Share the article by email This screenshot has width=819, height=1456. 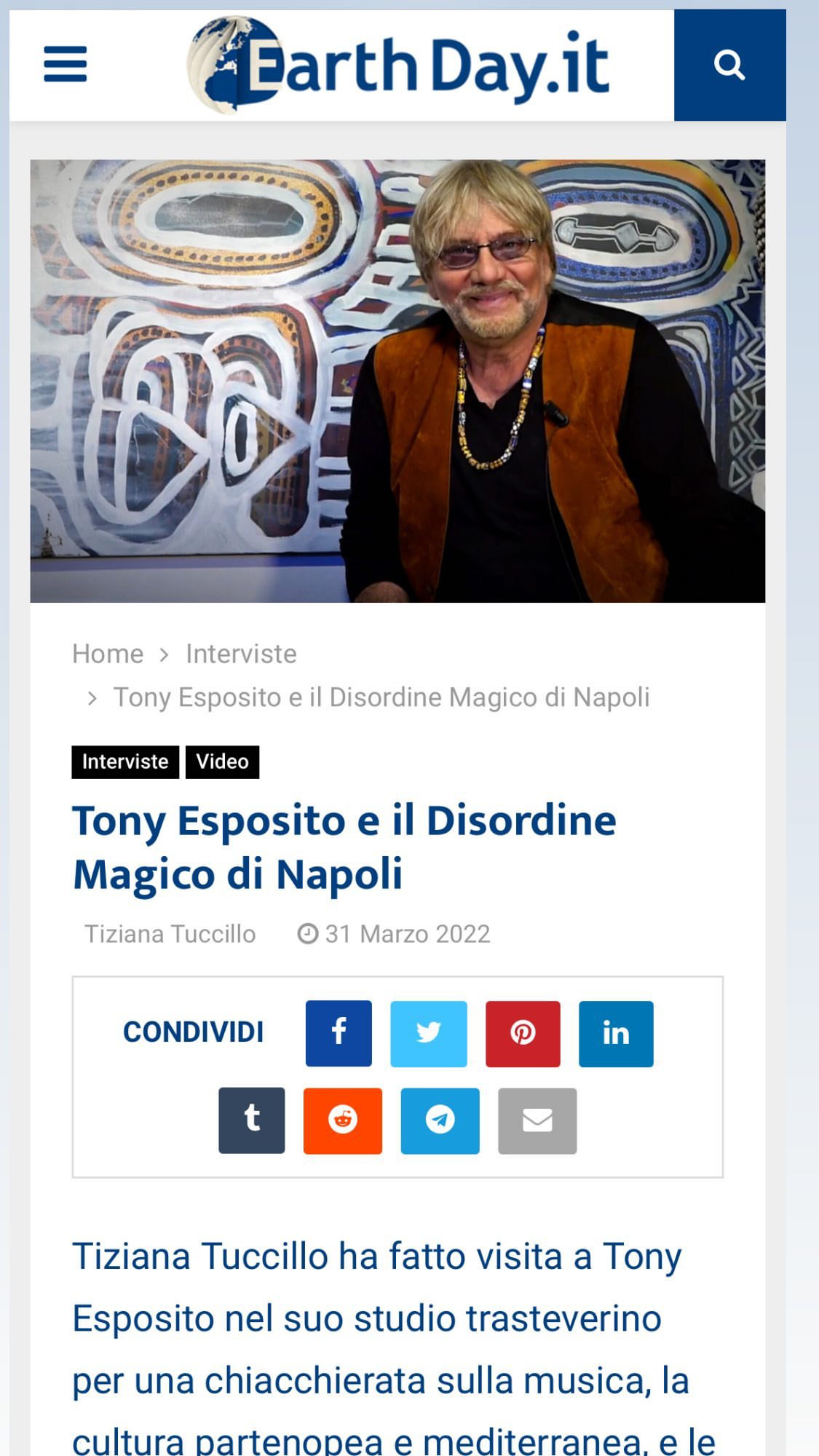pyautogui.click(x=537, y=1120)
